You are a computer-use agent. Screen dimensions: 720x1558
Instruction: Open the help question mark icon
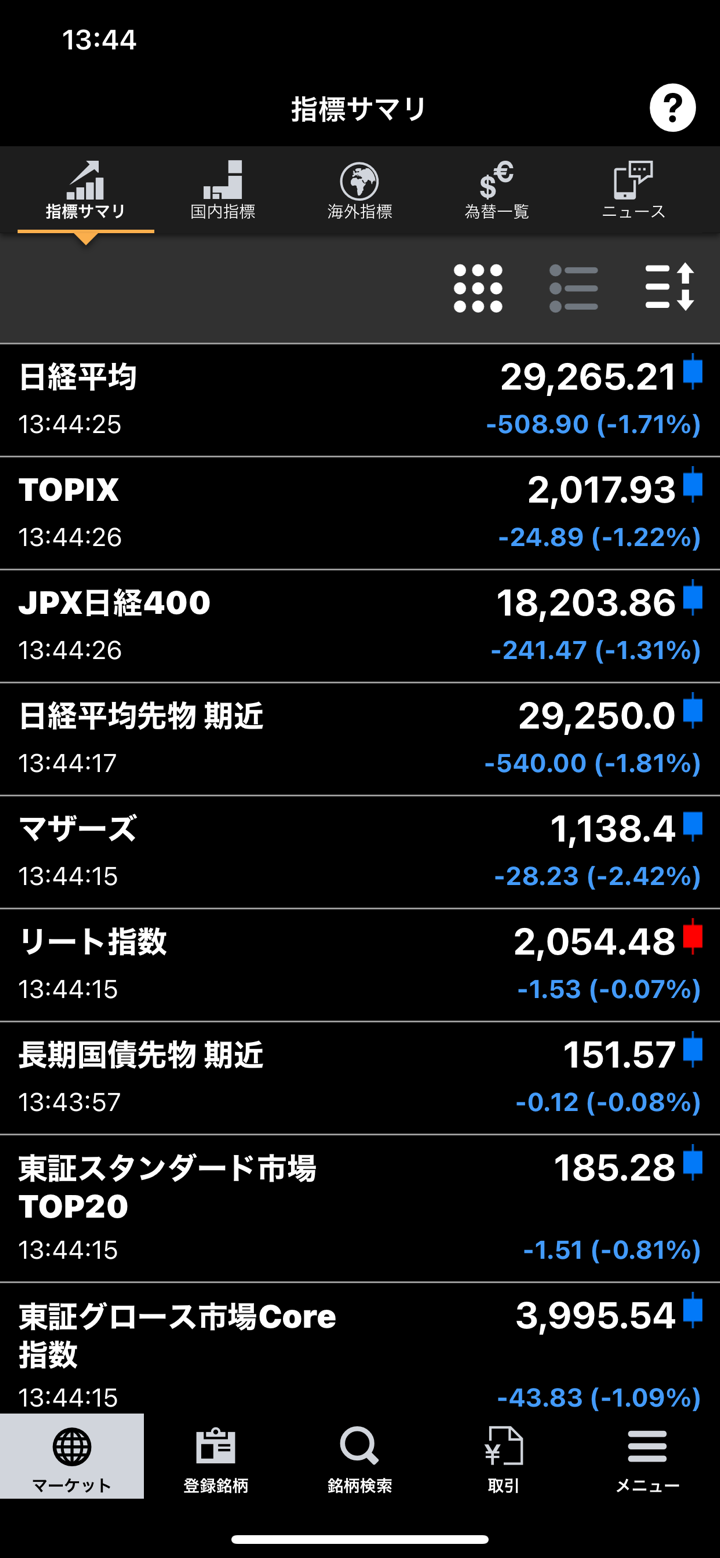pyautogui.click(x=672, y=107)
